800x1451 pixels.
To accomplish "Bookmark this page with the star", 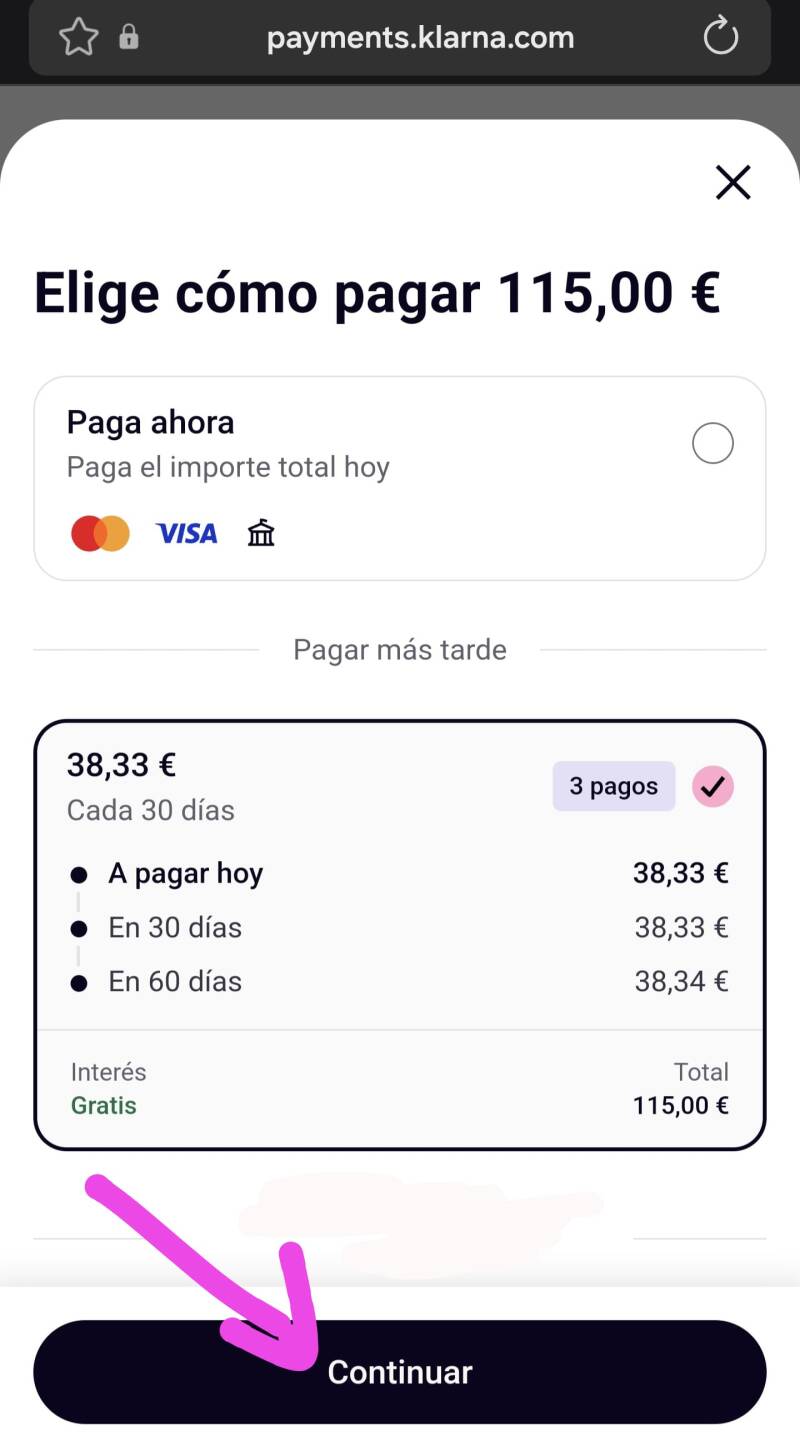I will point(78,38).
